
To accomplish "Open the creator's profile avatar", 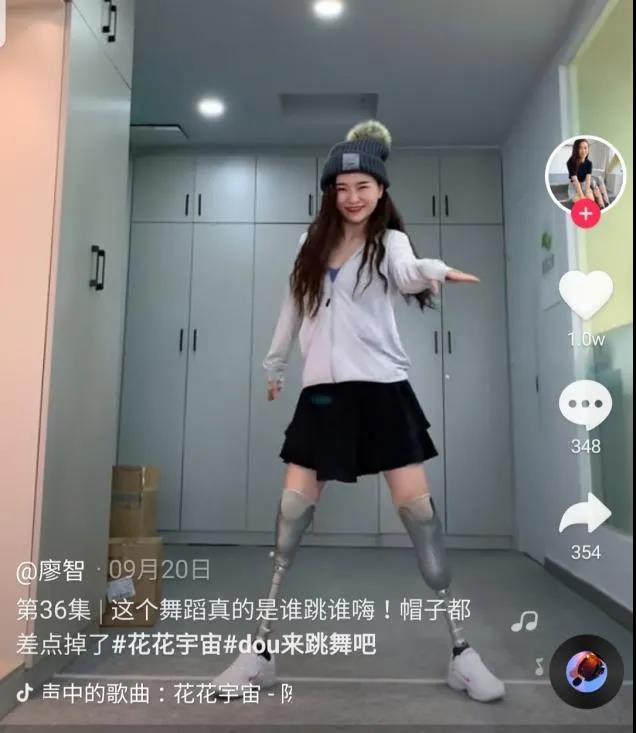I will (585, 172).
